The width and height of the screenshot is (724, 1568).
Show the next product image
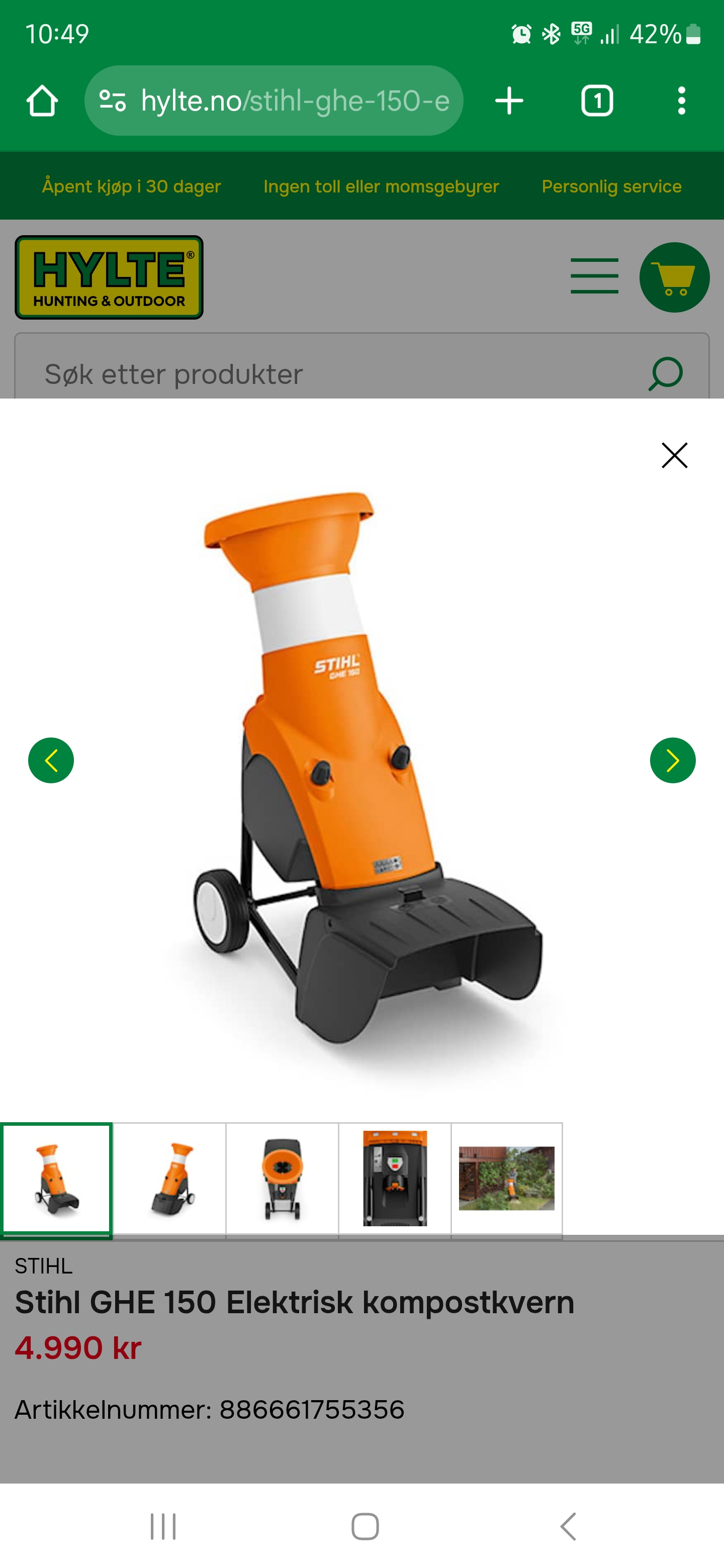(x=672, y=760)
